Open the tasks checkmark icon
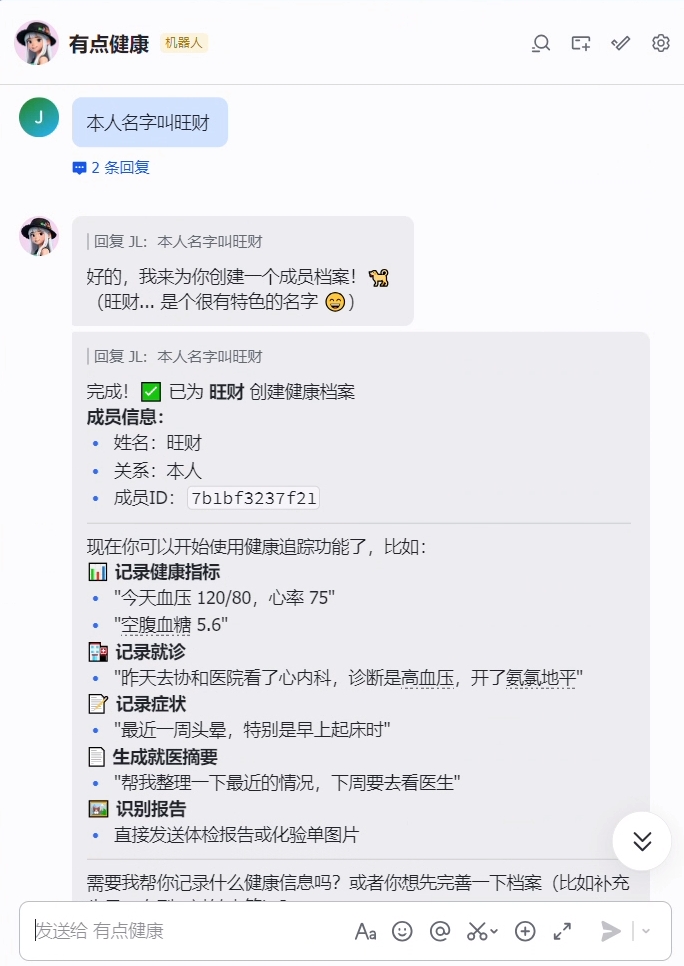Screen dimensions: 684x966 point(621,43)
